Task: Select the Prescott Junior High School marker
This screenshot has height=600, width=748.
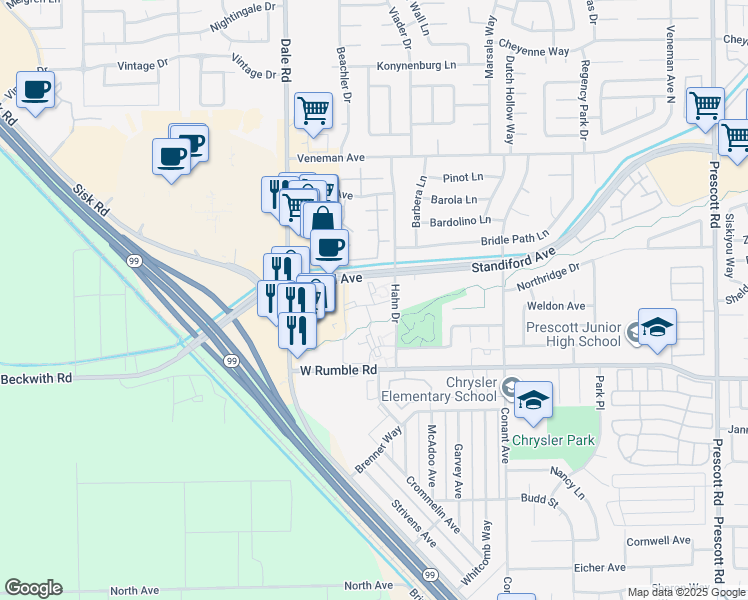Action: pyautogui.click(x=657, y=328)
